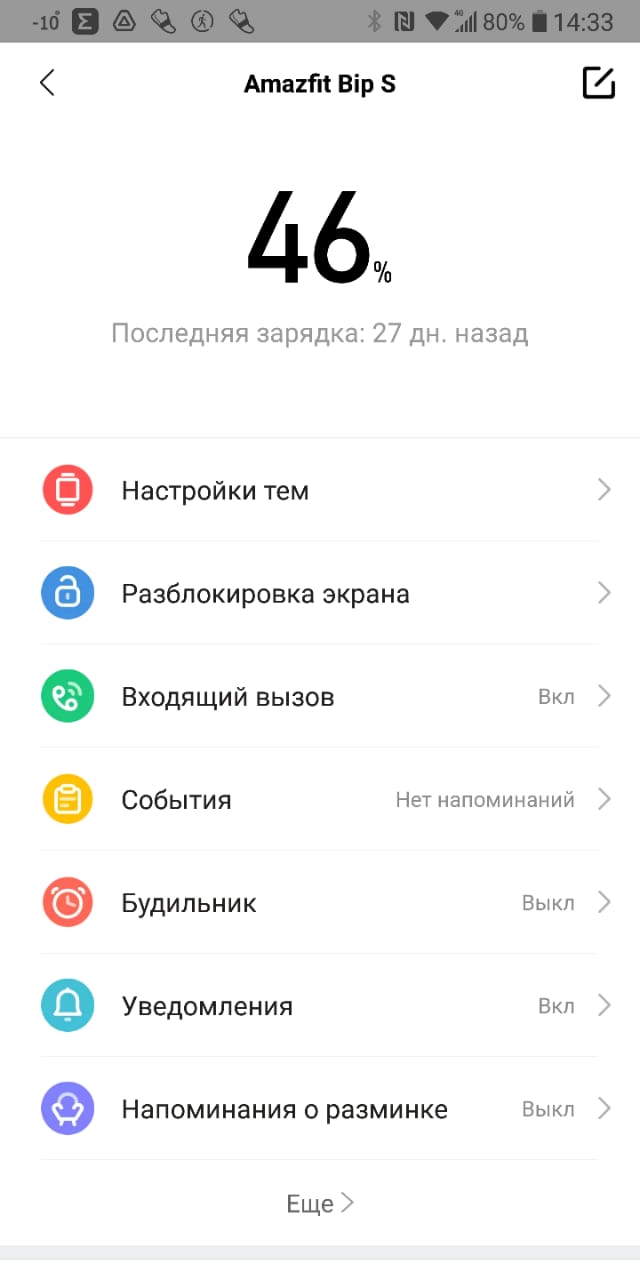Viewport: 640px width, 1280px height.
Task: Go back with the arrow icon
Action: click(47, 83)
